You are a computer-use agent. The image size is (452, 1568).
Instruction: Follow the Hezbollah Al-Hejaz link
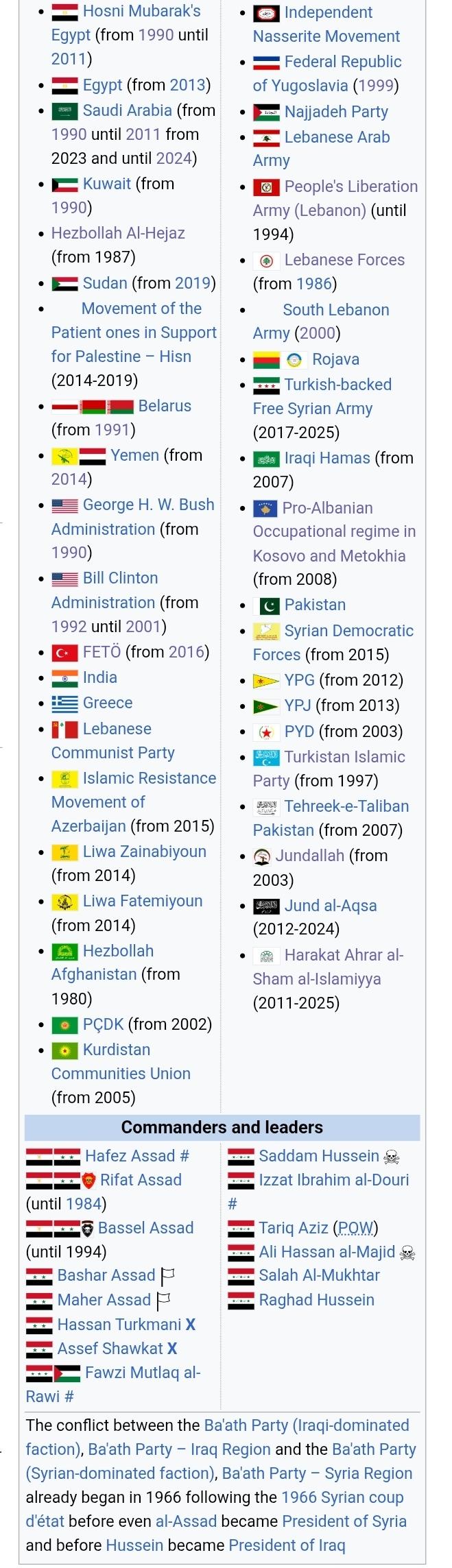coord(118,233)
